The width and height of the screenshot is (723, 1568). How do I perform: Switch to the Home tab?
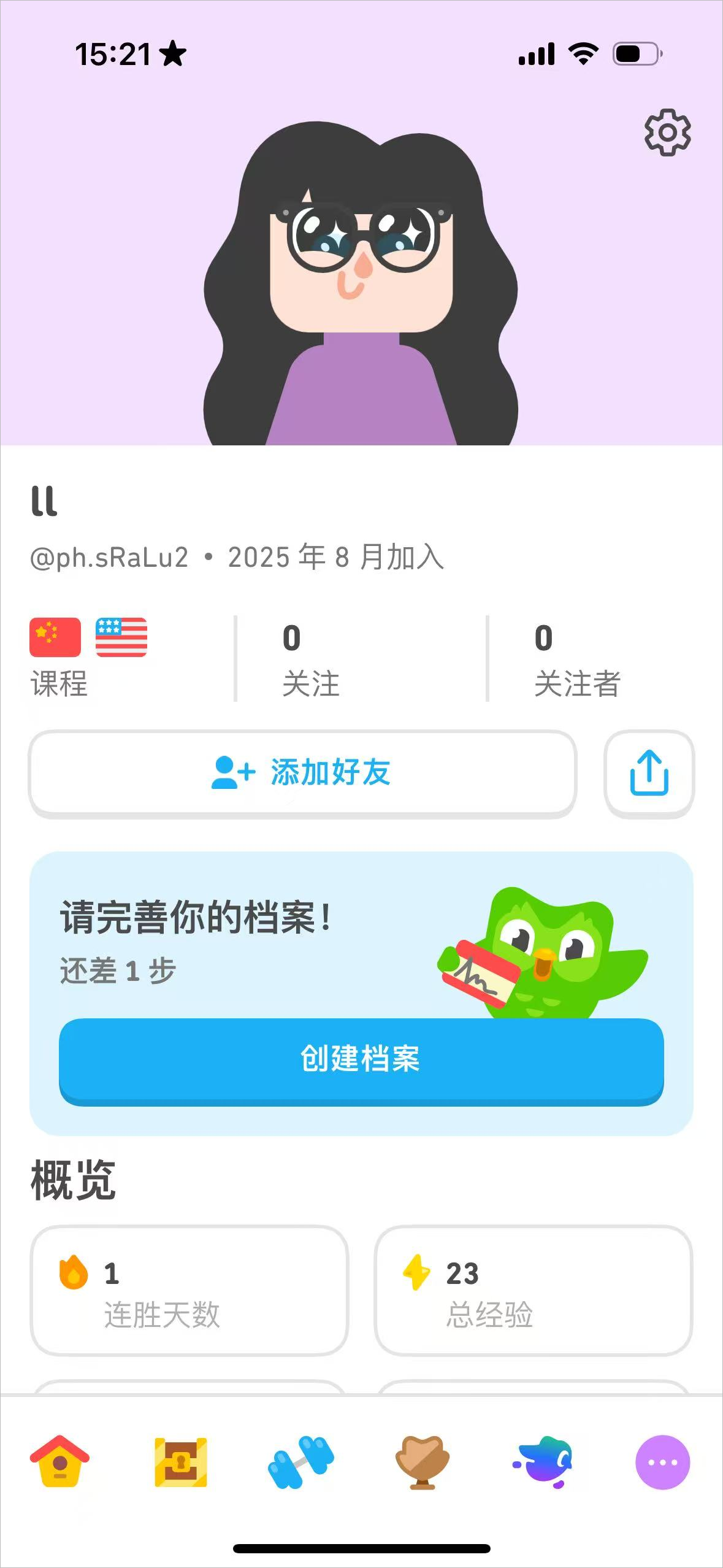[x=59, y=1462]
